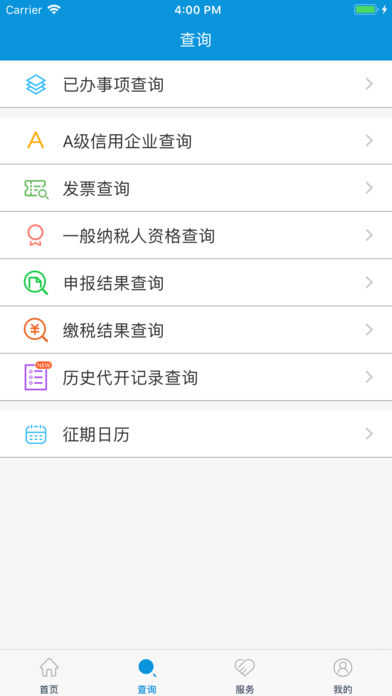Open 一般纳税人资格查询
The width and height of the screenshot is (392, 696).
pos(196,235)
